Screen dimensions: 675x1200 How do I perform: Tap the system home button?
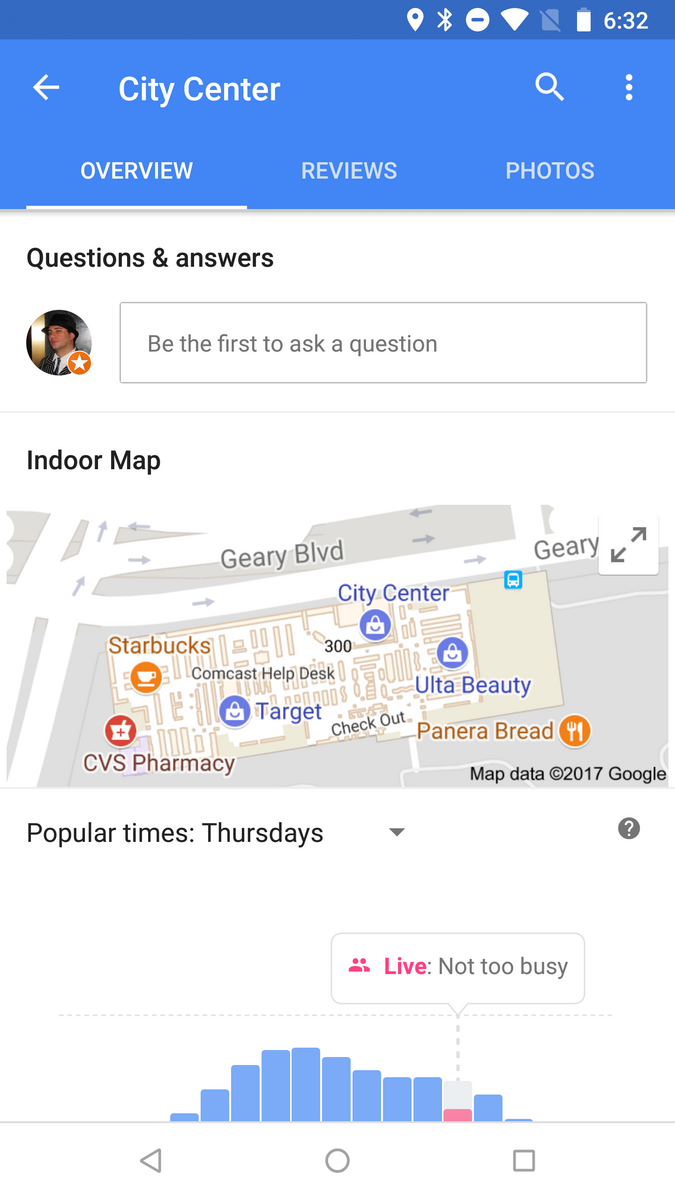pyautogui.click(x=337, y=1160)
